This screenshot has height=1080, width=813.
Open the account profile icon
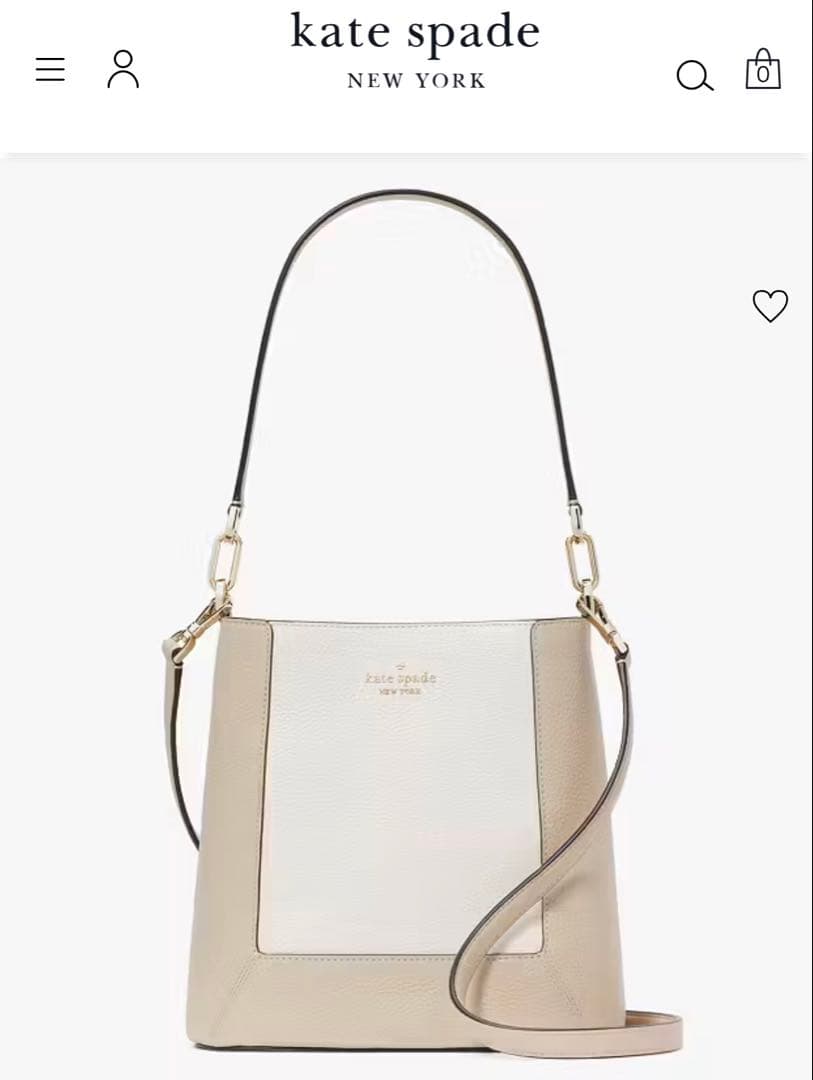pos(123,69)
